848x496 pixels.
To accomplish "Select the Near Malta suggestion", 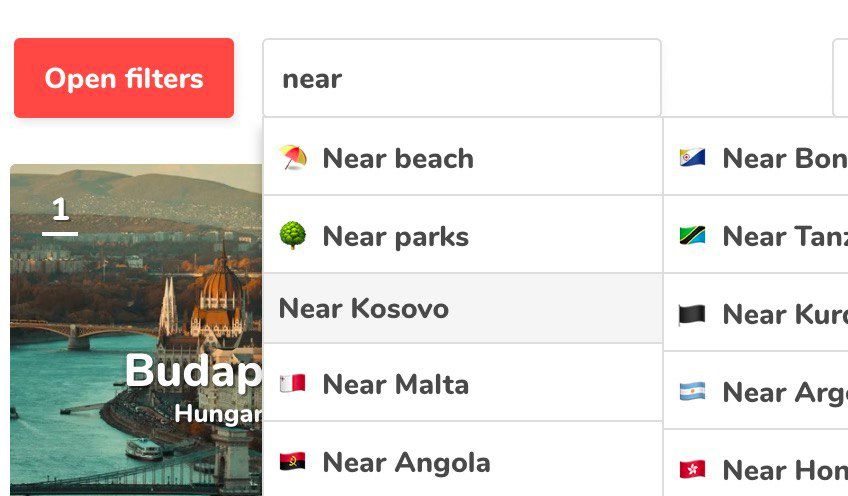I will 461,384.
